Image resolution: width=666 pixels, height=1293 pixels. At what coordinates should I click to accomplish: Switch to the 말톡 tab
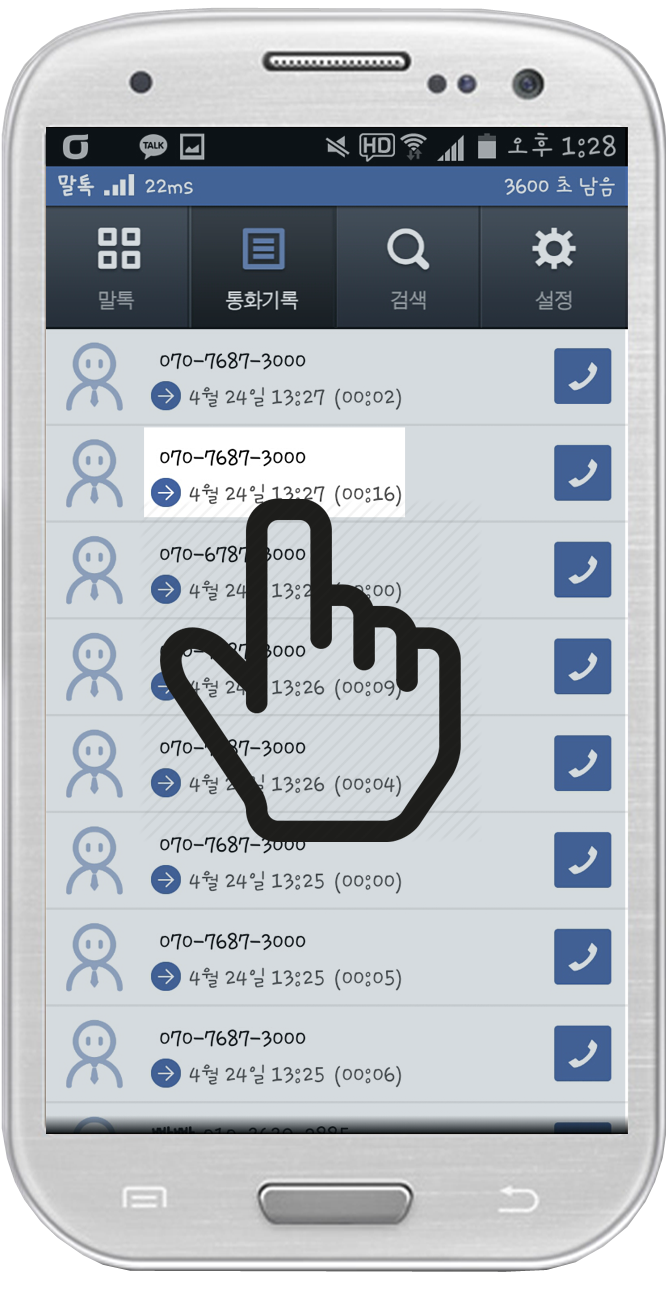click(118, 267)
